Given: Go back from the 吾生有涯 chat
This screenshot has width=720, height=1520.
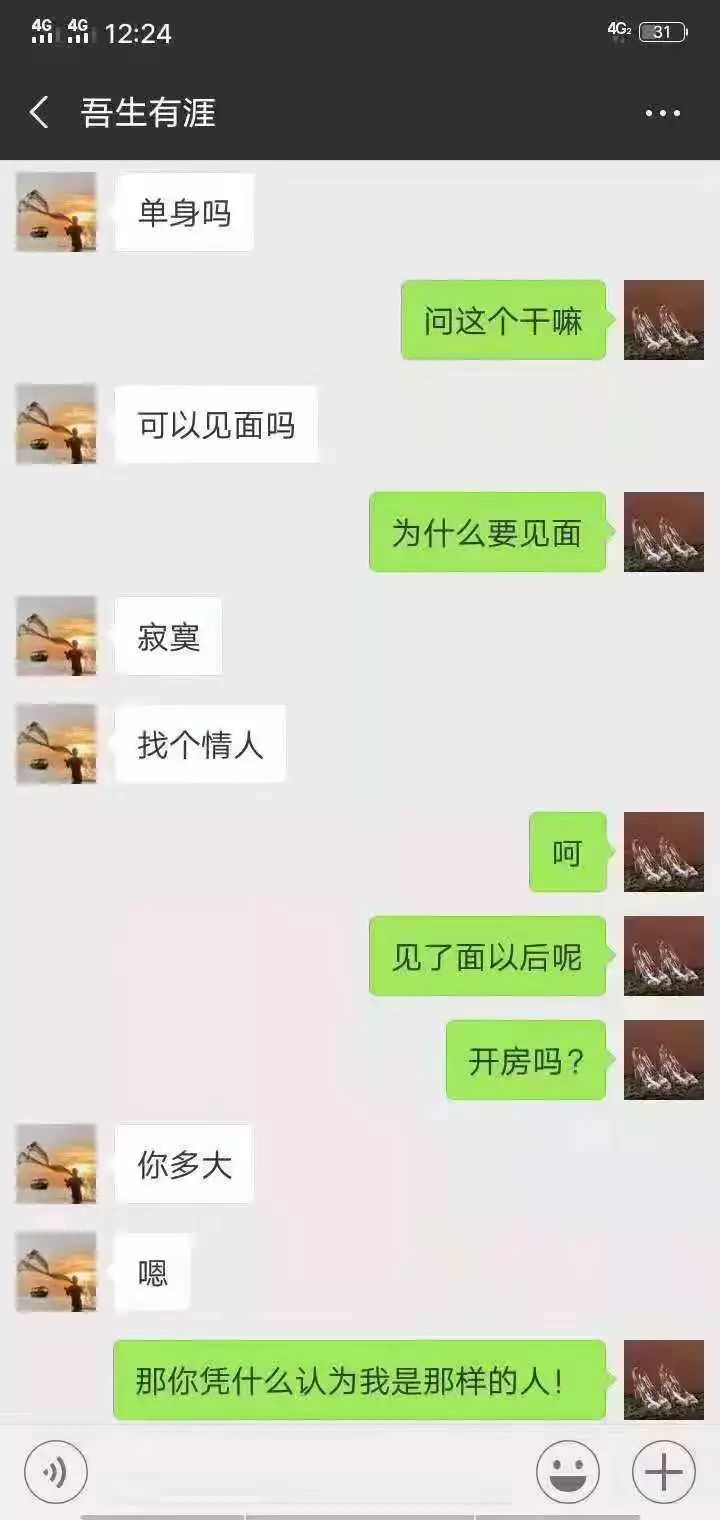Looking at the screenshot, I should [39, 113].
